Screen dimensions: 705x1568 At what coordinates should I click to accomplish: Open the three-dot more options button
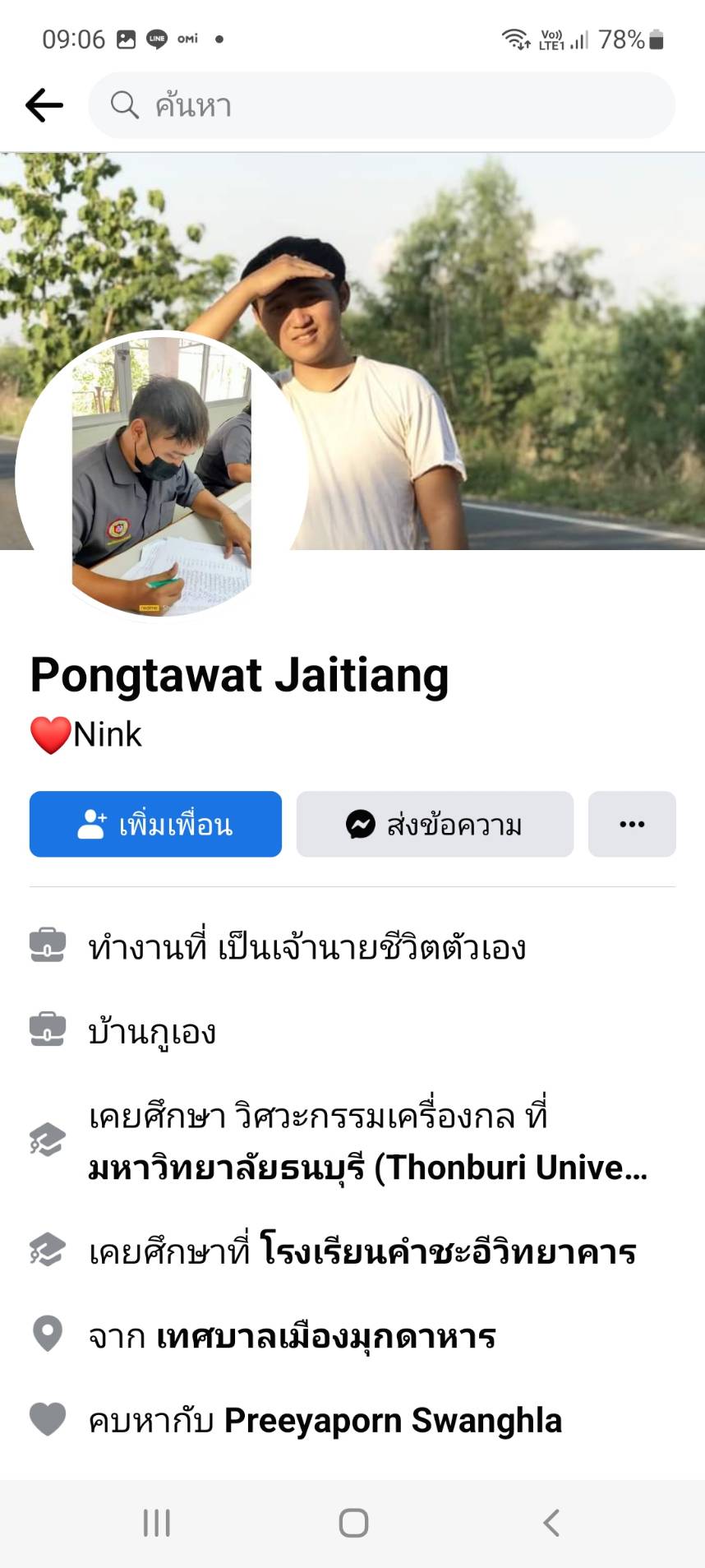(632, 824)
